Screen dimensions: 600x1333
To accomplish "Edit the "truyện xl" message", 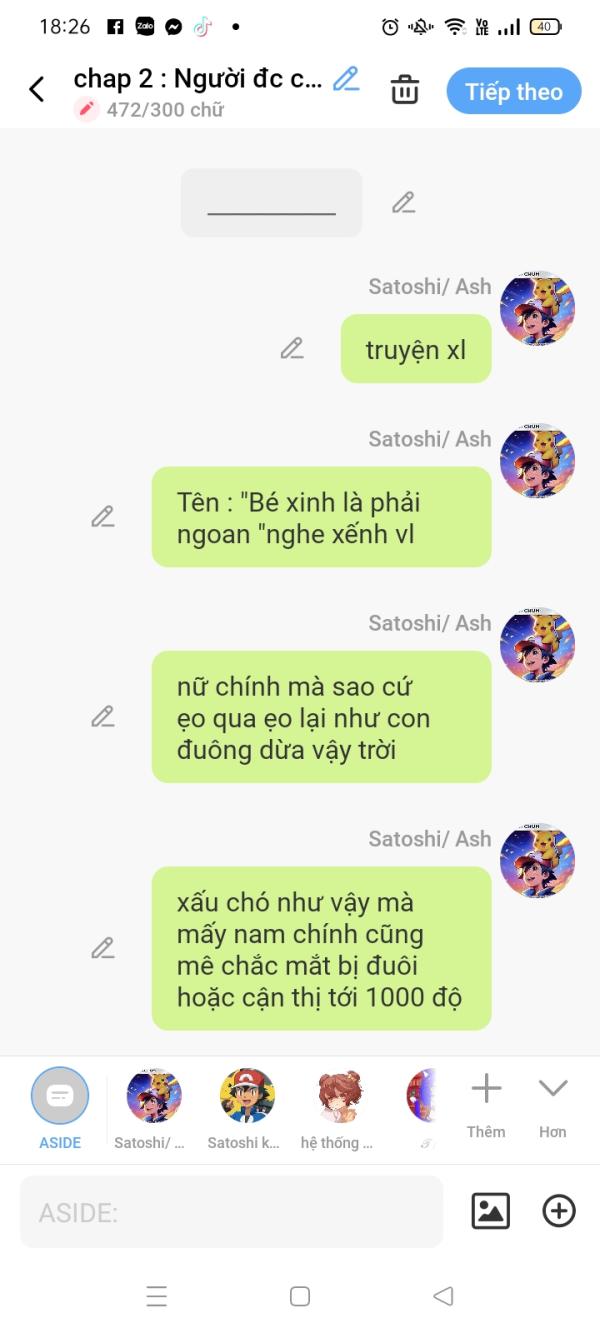I will pos(292,348).
